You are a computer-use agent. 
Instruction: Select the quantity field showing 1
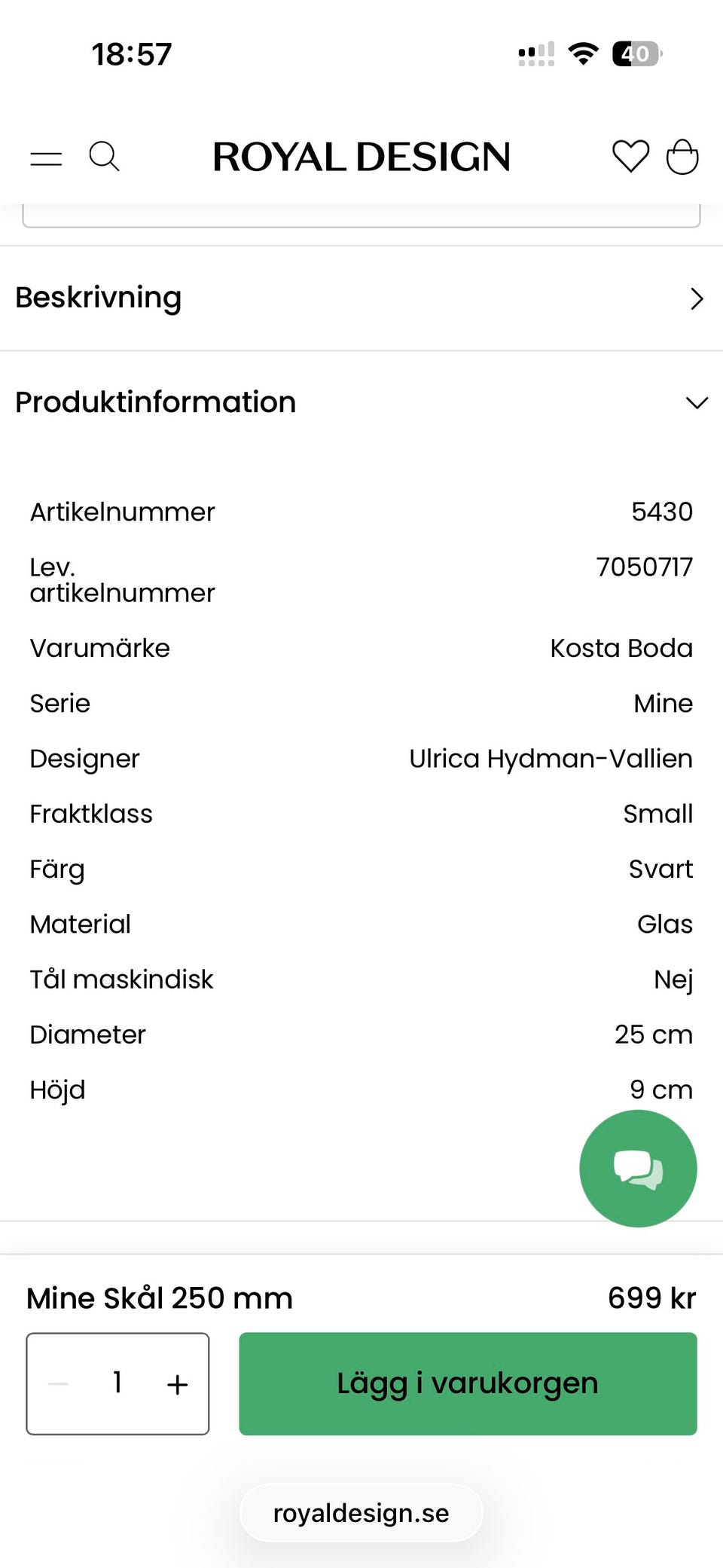pyautogui.click(x=117, y=1384)
